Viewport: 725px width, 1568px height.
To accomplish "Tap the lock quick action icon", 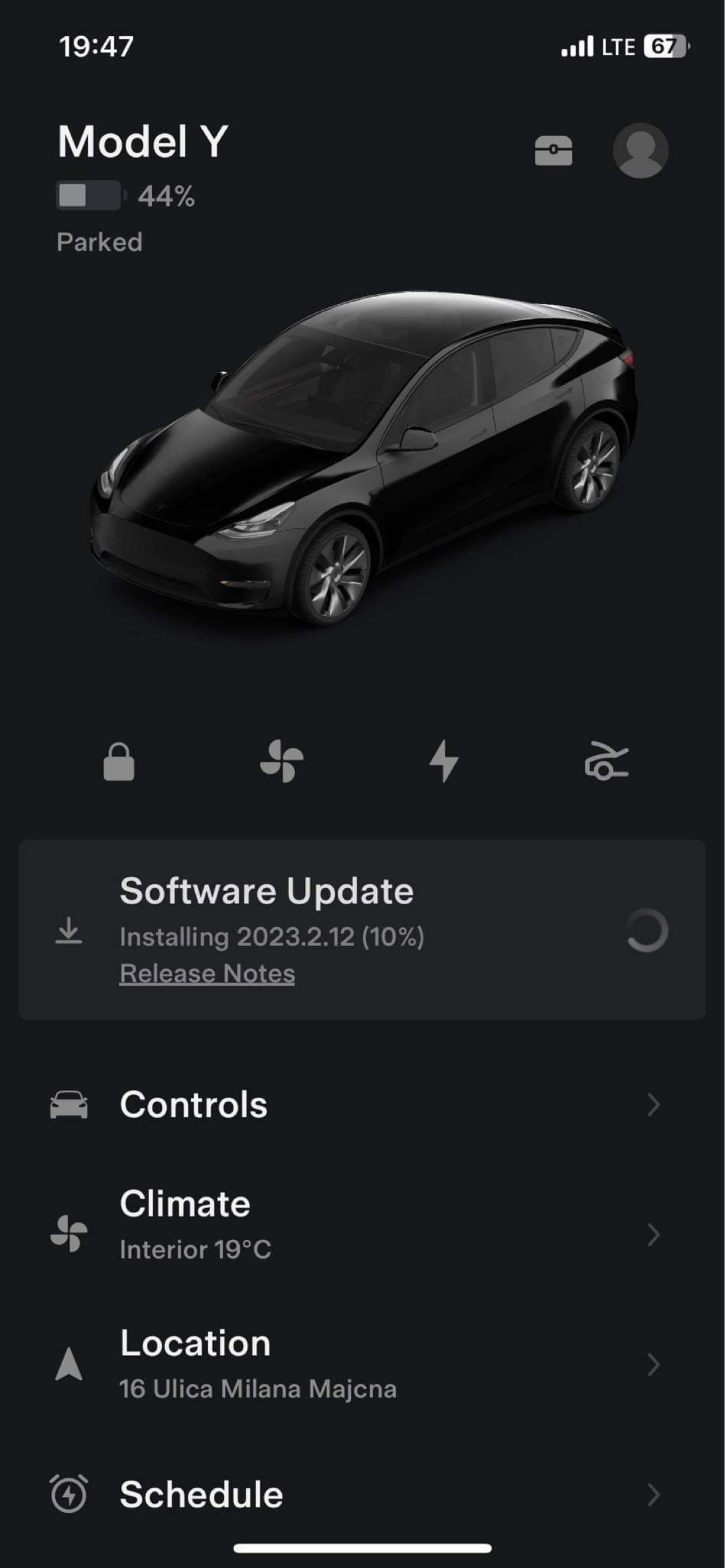I will [119, 761].
